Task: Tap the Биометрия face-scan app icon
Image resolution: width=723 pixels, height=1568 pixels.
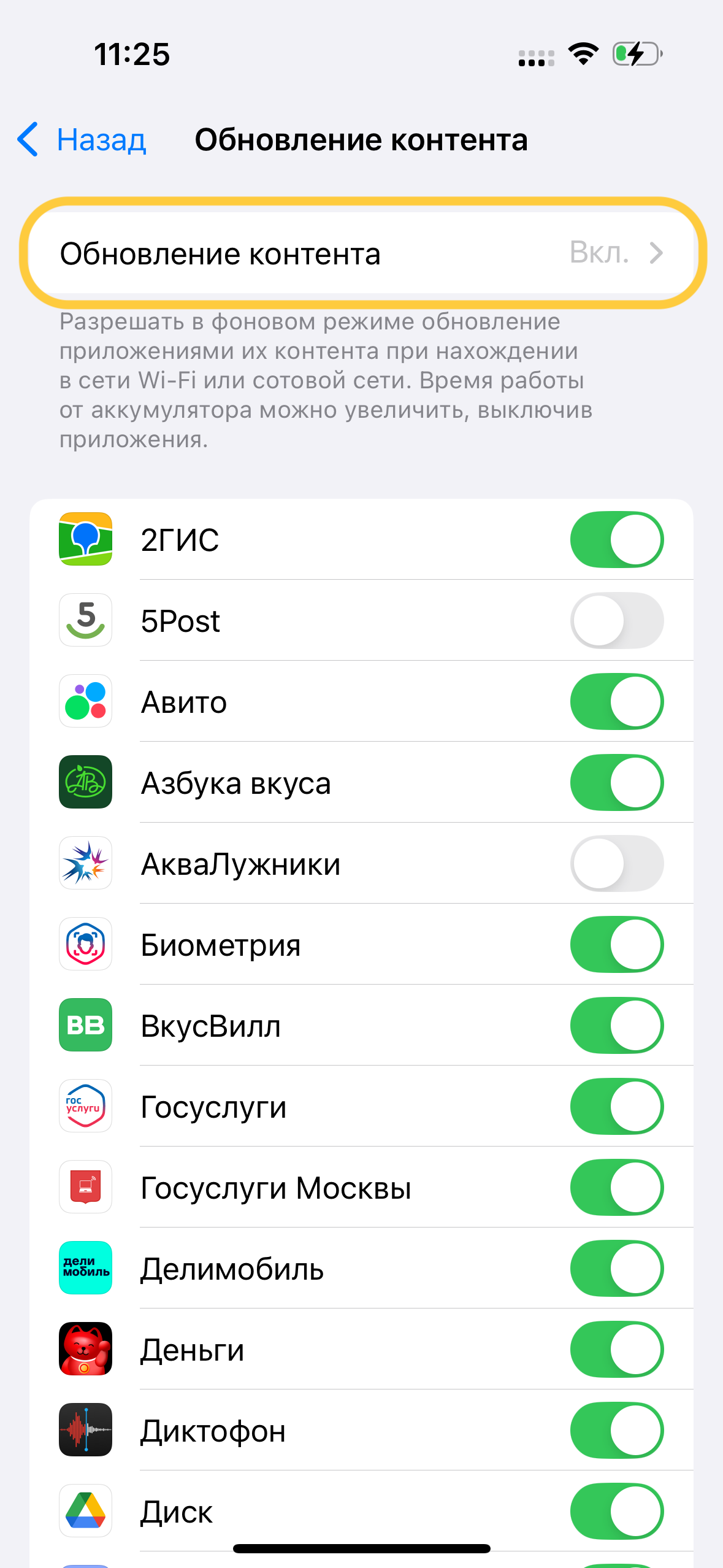Action: pyautogui.click(x=85, y=944)
